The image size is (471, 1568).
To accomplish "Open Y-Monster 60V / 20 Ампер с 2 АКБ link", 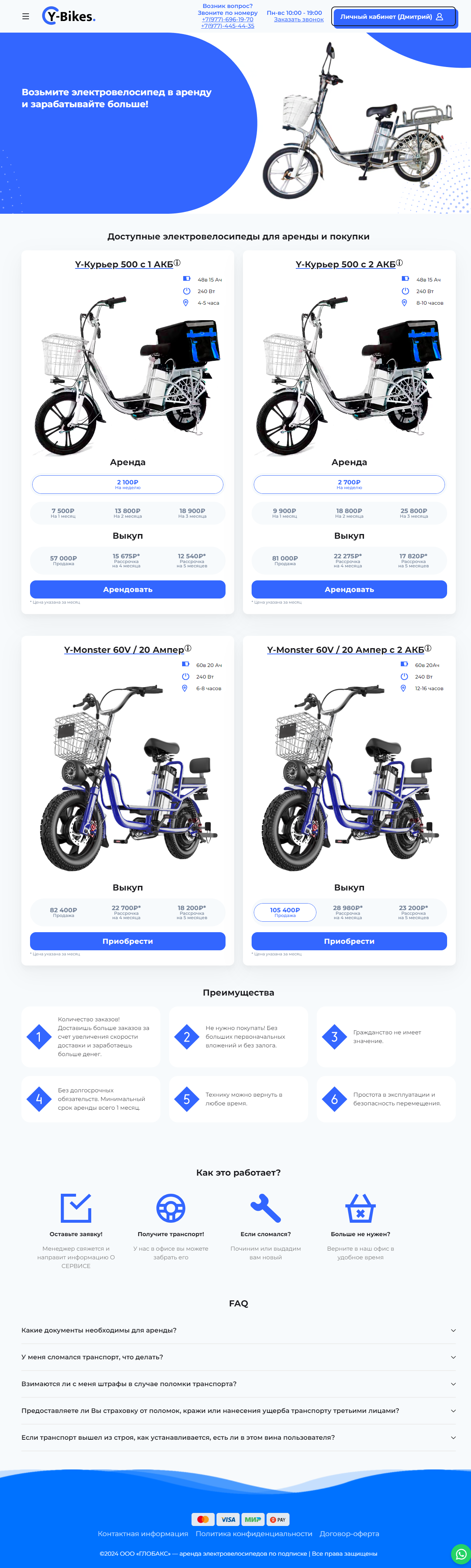I will click(345, 650).
